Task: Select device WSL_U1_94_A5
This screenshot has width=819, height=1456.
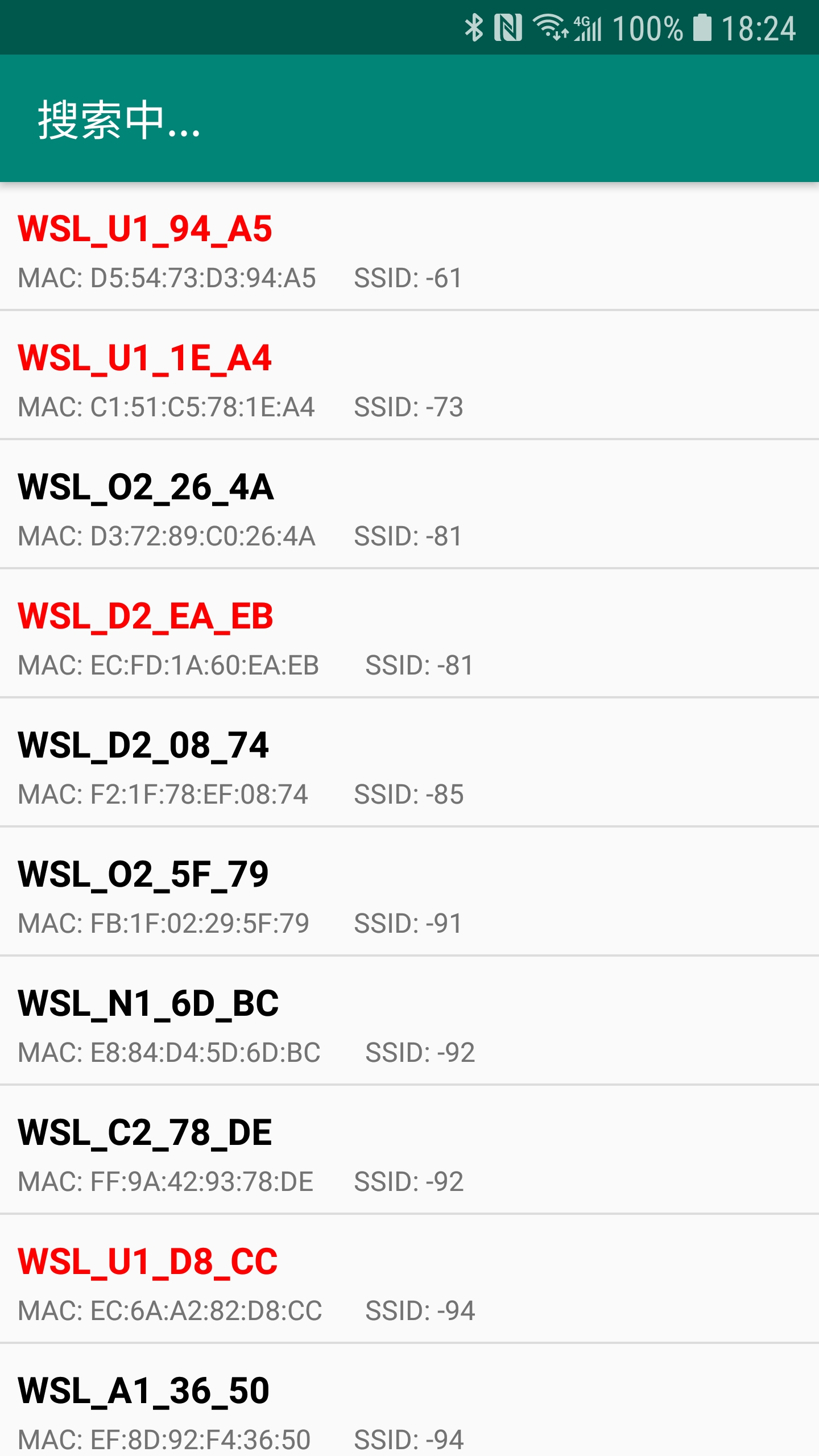Action: pyautogui.click(x=409, y=247)
